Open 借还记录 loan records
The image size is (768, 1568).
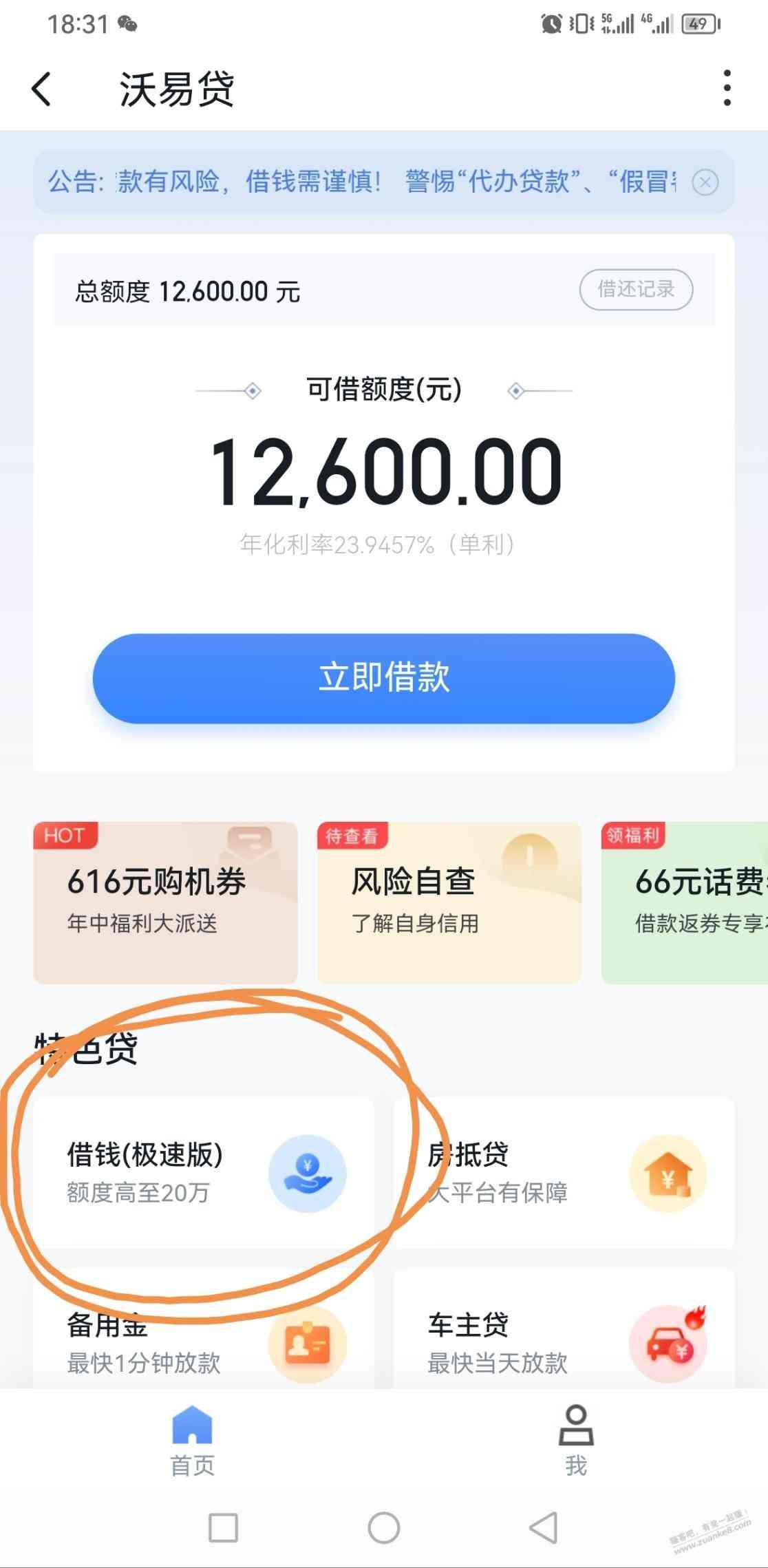coord(636,289)
